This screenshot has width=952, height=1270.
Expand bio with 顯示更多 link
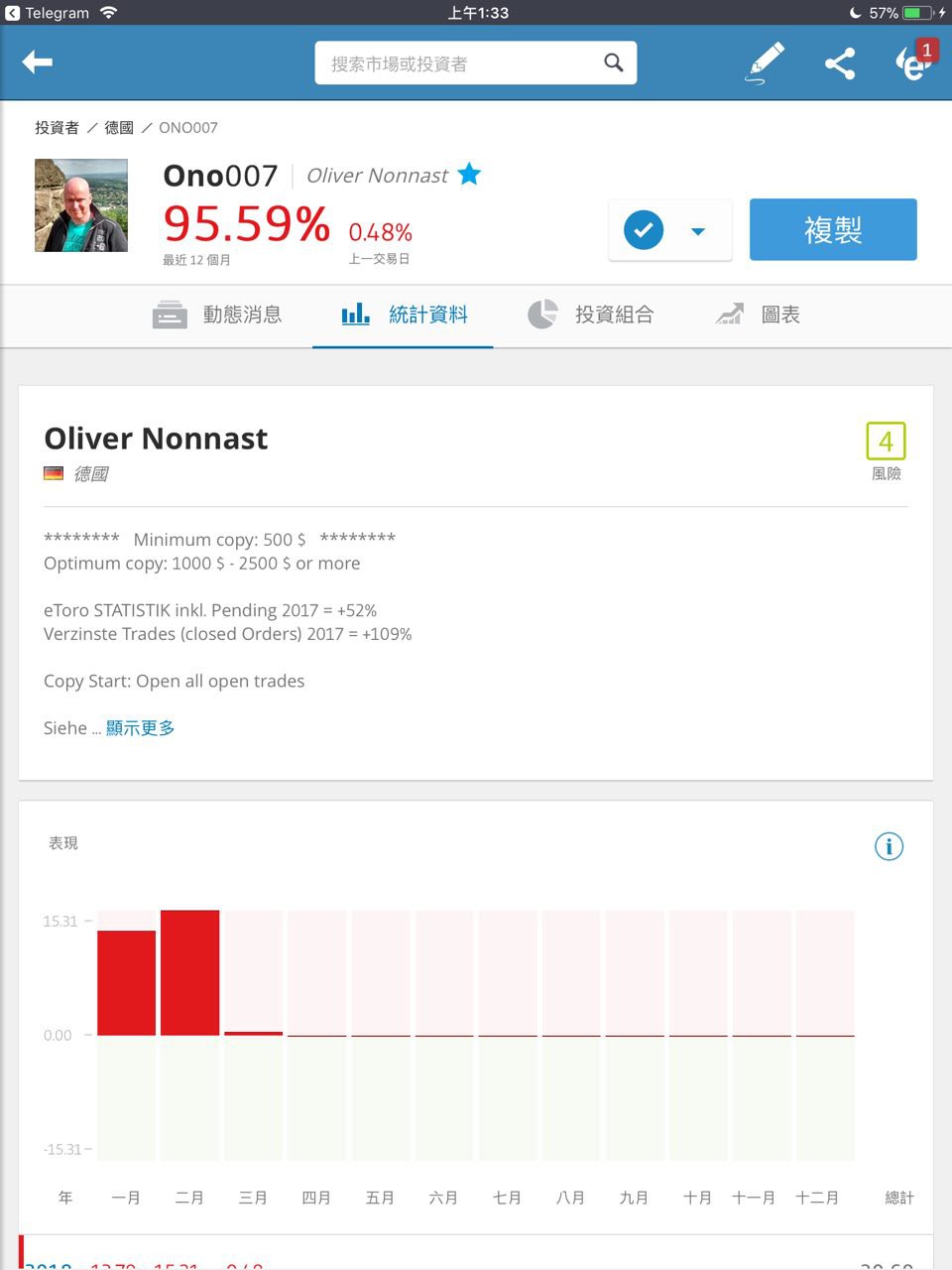coord(140,728)
